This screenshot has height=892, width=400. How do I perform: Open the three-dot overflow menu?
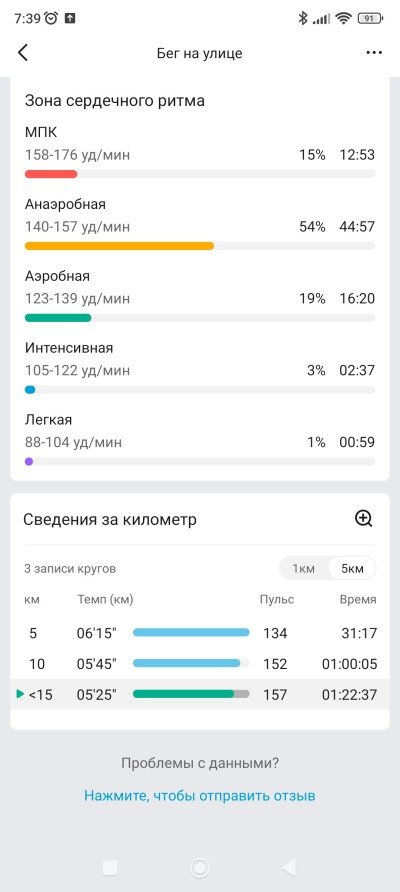(374, 53)
